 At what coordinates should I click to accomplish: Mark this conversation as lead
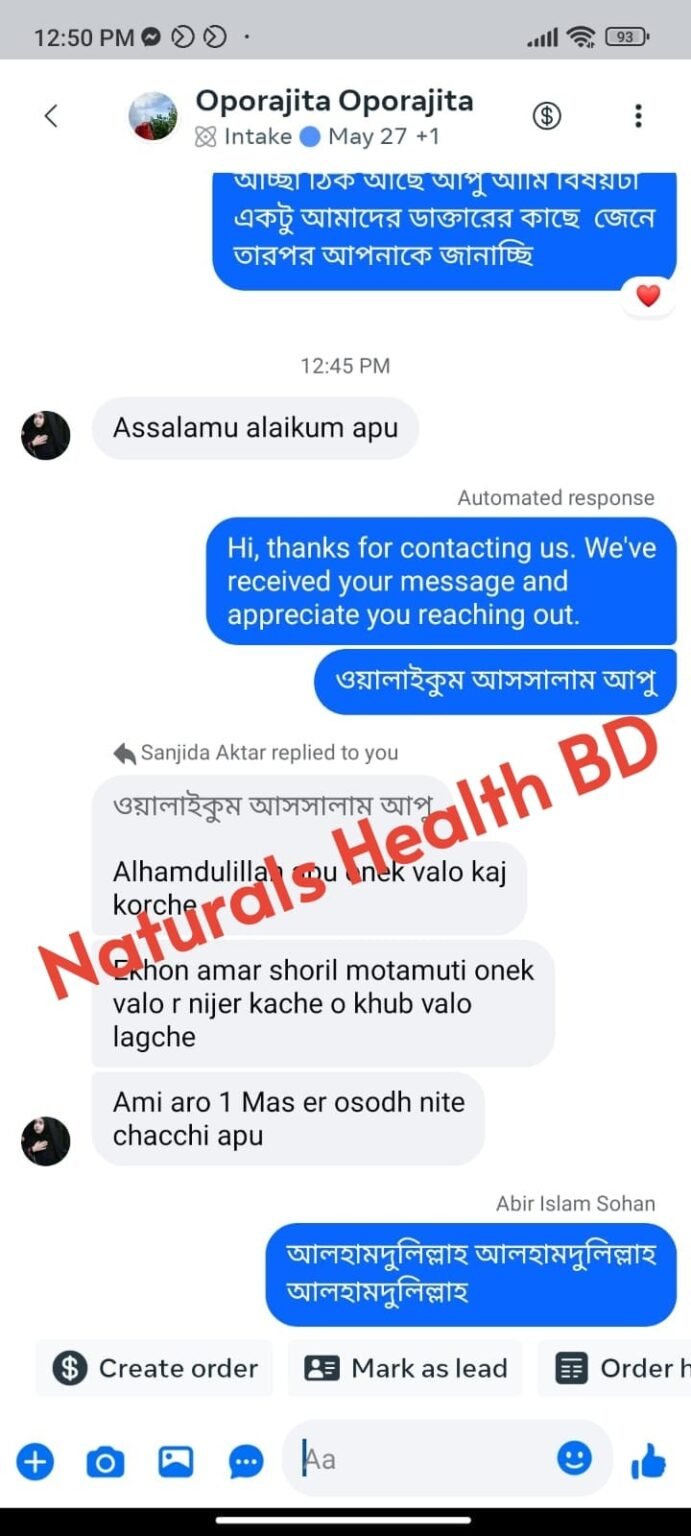[405, 1368]
